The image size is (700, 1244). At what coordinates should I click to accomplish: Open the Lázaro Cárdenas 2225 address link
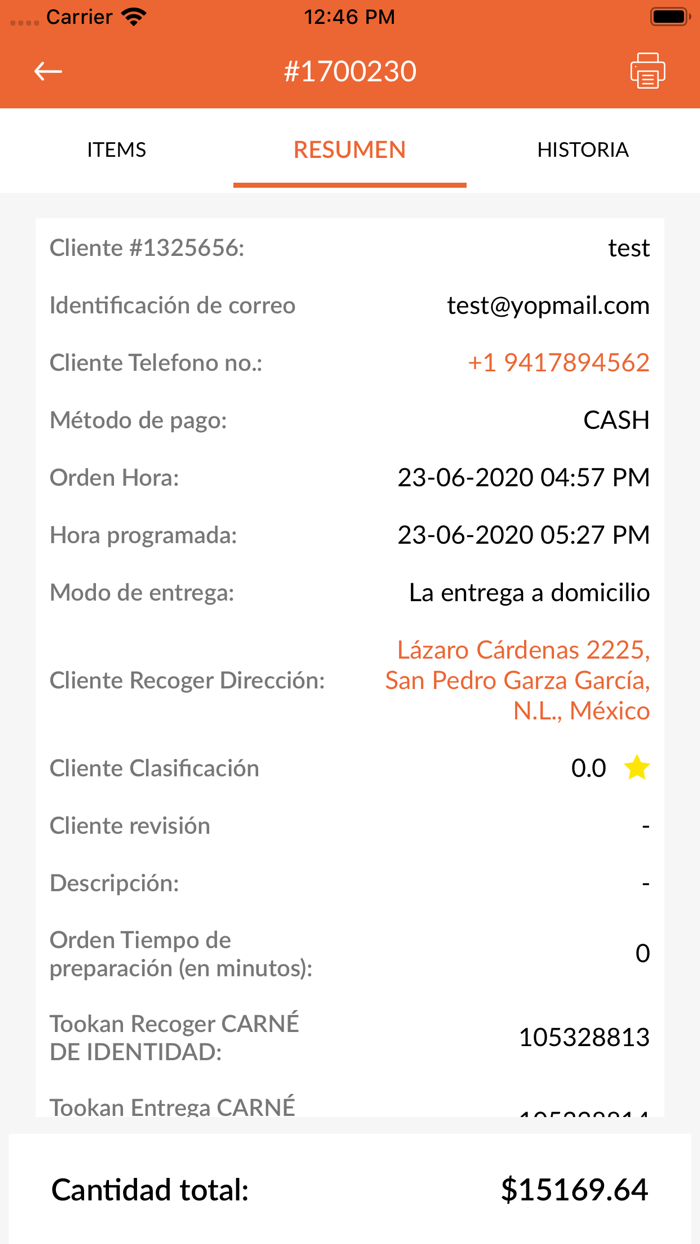tap(518, 681)
